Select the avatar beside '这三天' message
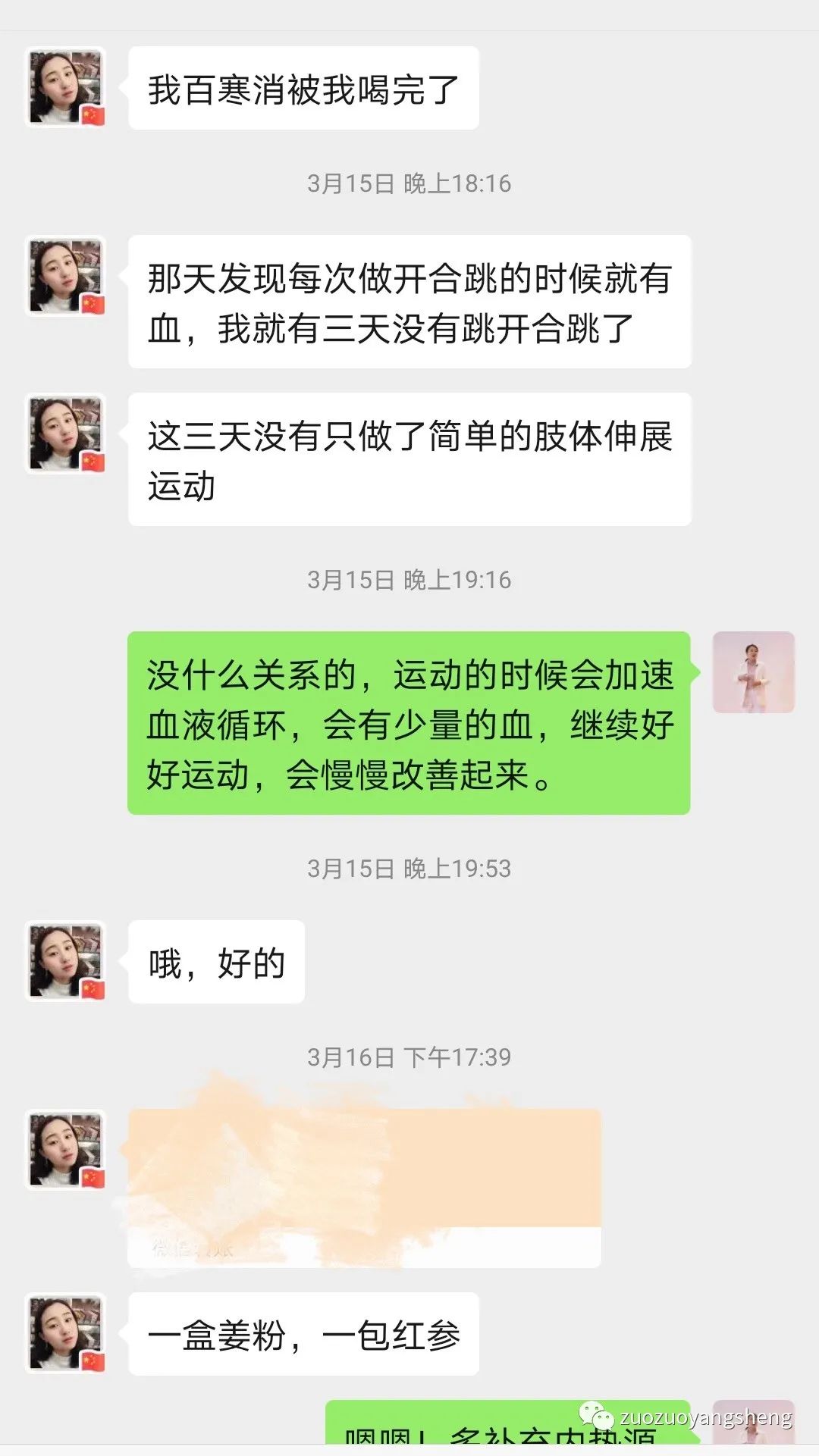The height and width of the screenshot is (1456, 819). pyautogui.click(x=64, y=434)
